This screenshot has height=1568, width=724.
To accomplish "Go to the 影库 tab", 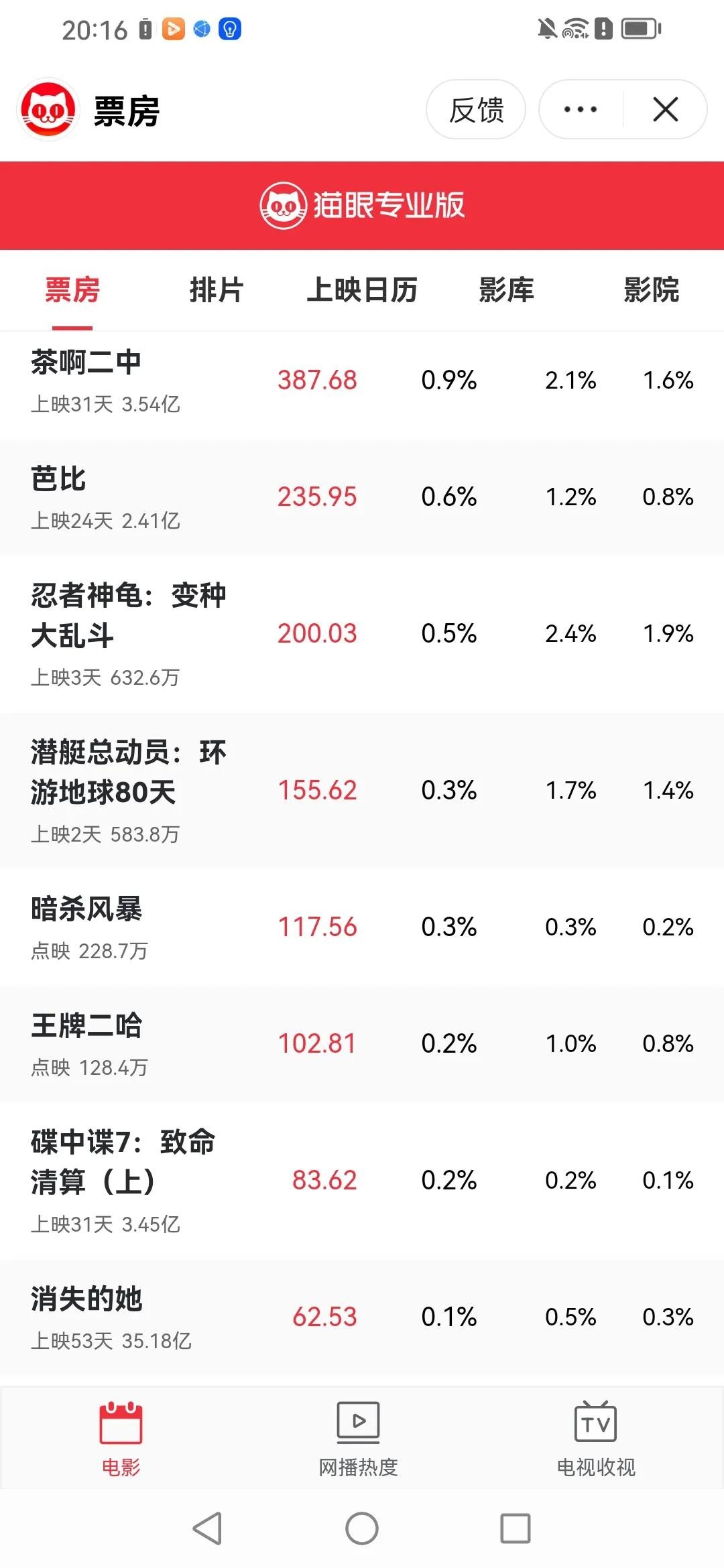I will coord(507,290).
